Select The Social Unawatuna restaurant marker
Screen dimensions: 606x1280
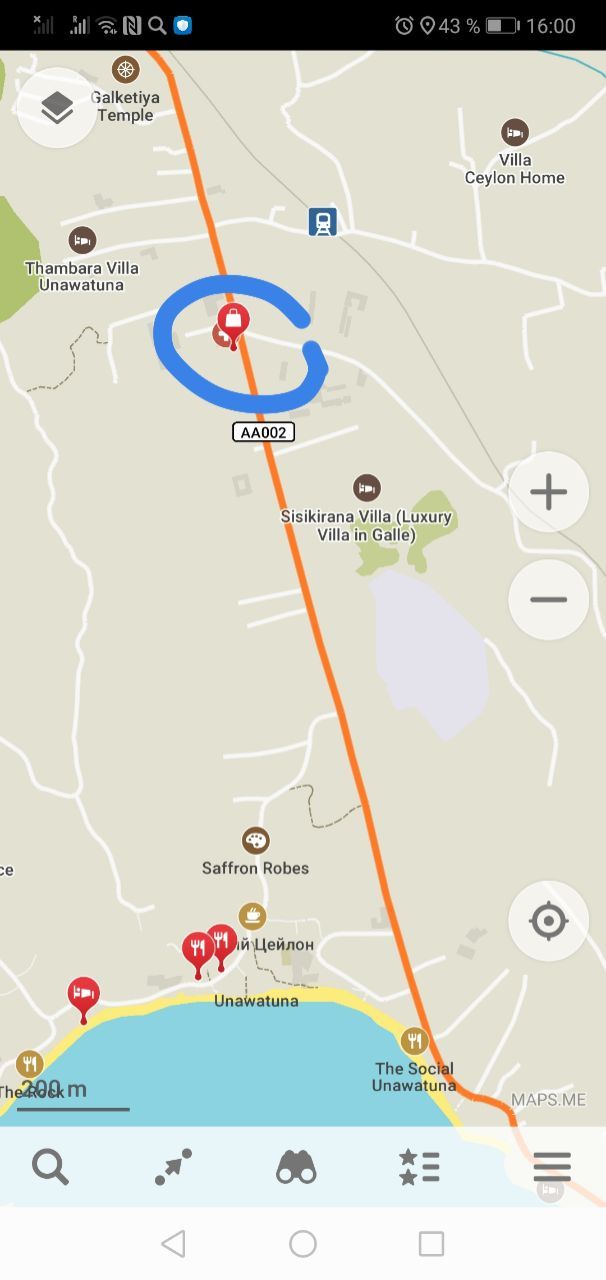tap(414, 1041)
